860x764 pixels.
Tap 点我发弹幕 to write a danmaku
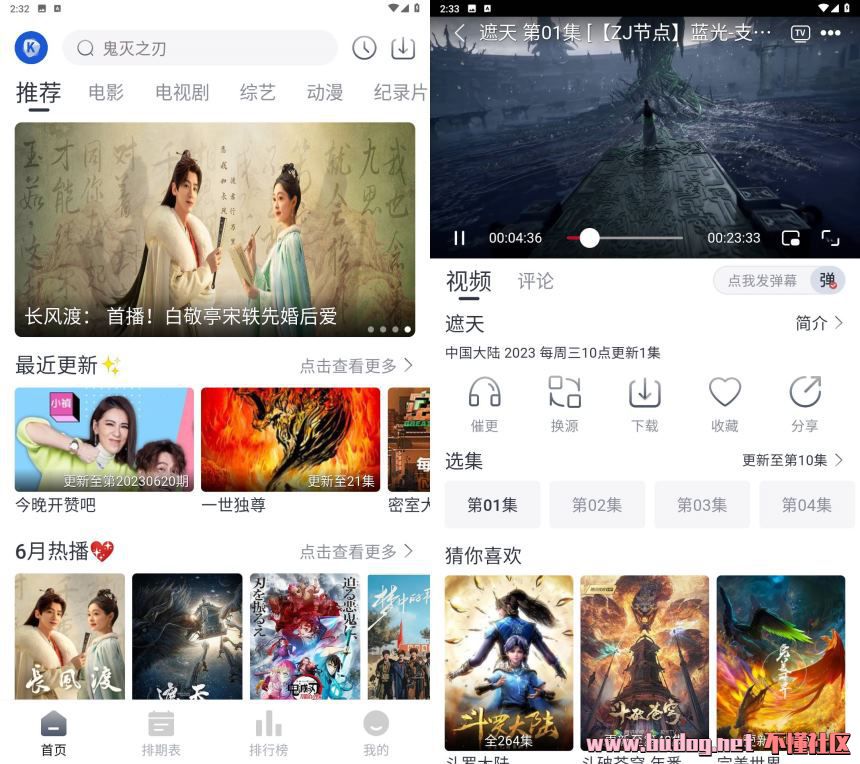click(763, 281)
